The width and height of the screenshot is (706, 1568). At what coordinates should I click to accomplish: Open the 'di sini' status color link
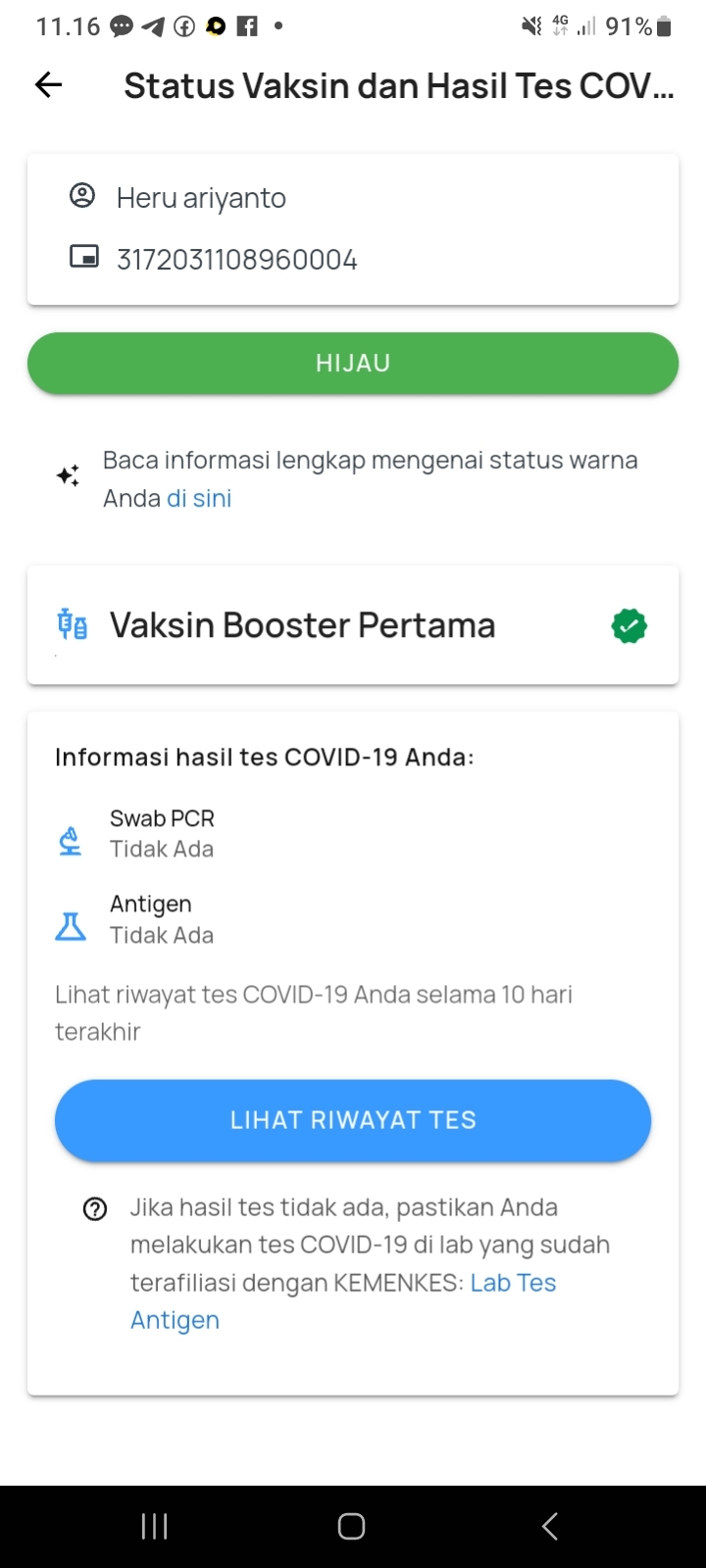pos(199,498)
